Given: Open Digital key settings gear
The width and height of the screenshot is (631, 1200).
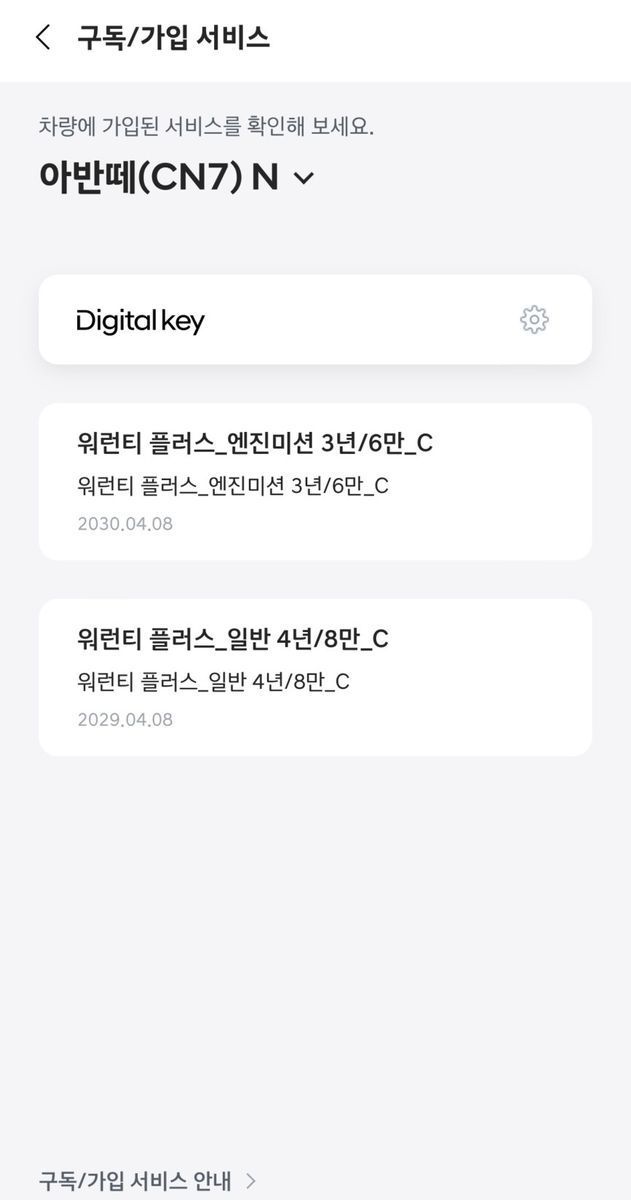Looking at the screenshot, I should 534,320.
